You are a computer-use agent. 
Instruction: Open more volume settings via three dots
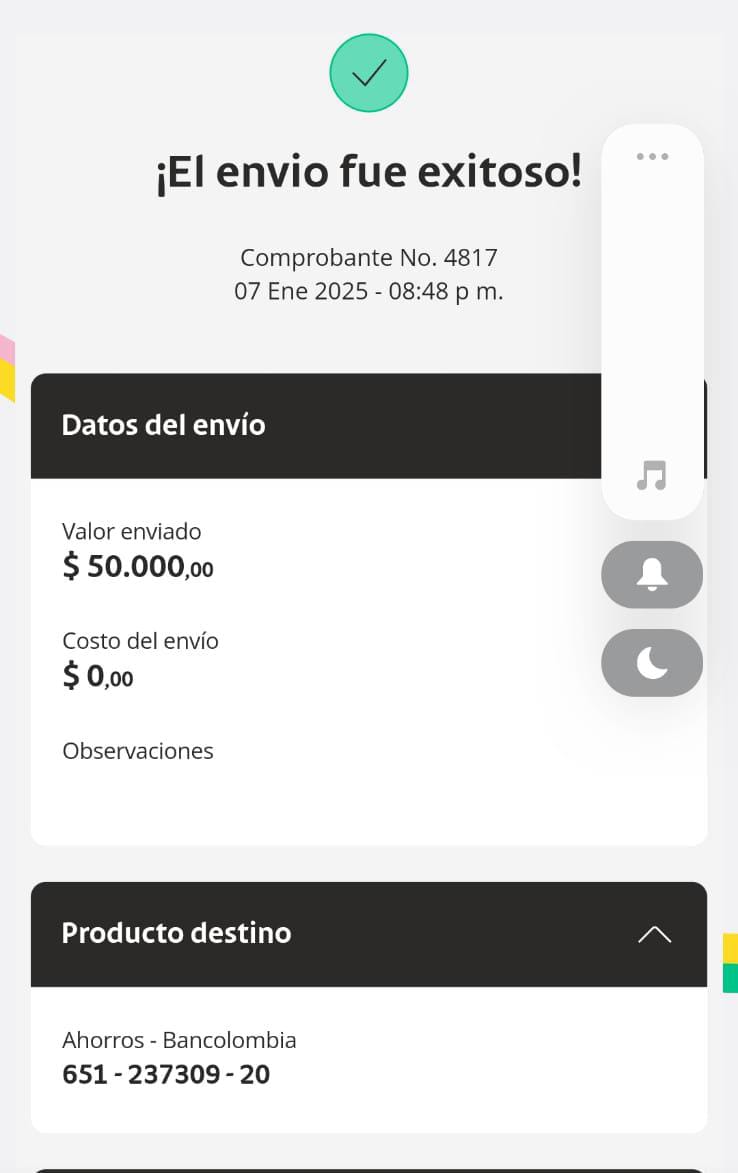coord(652,157)
